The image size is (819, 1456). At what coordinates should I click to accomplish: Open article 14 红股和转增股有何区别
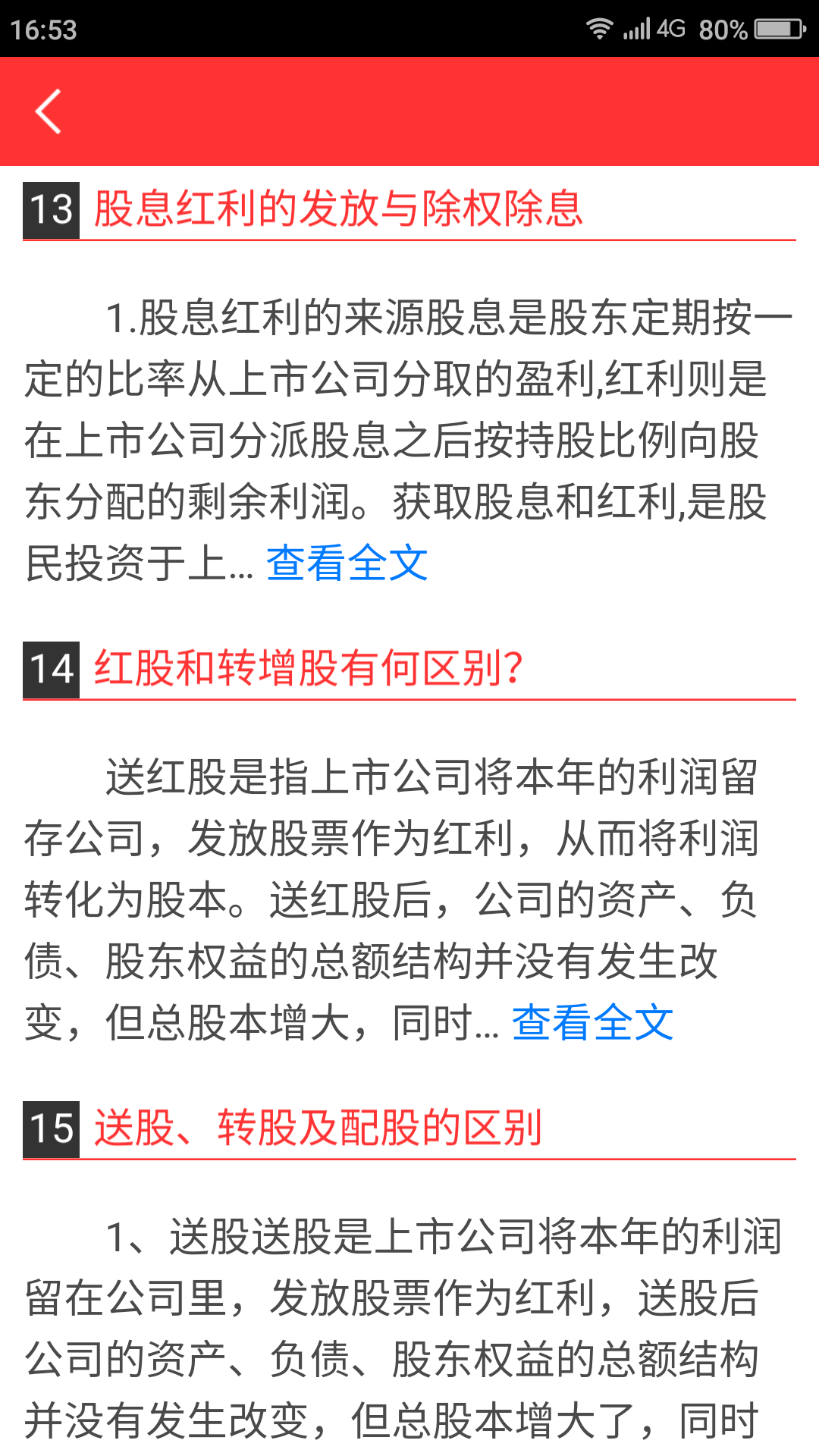308,669
